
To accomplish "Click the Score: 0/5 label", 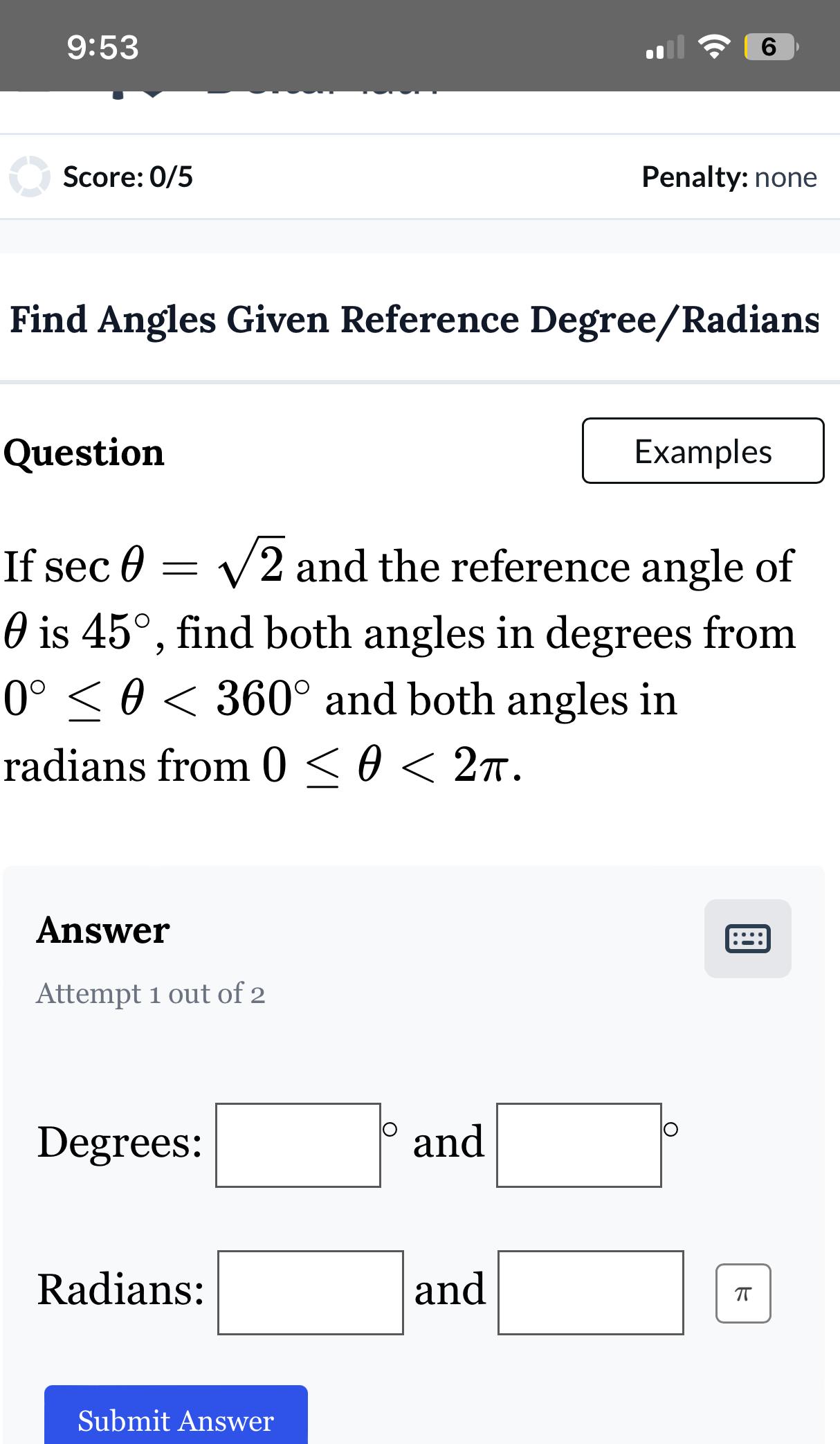I will click(128, 177).
